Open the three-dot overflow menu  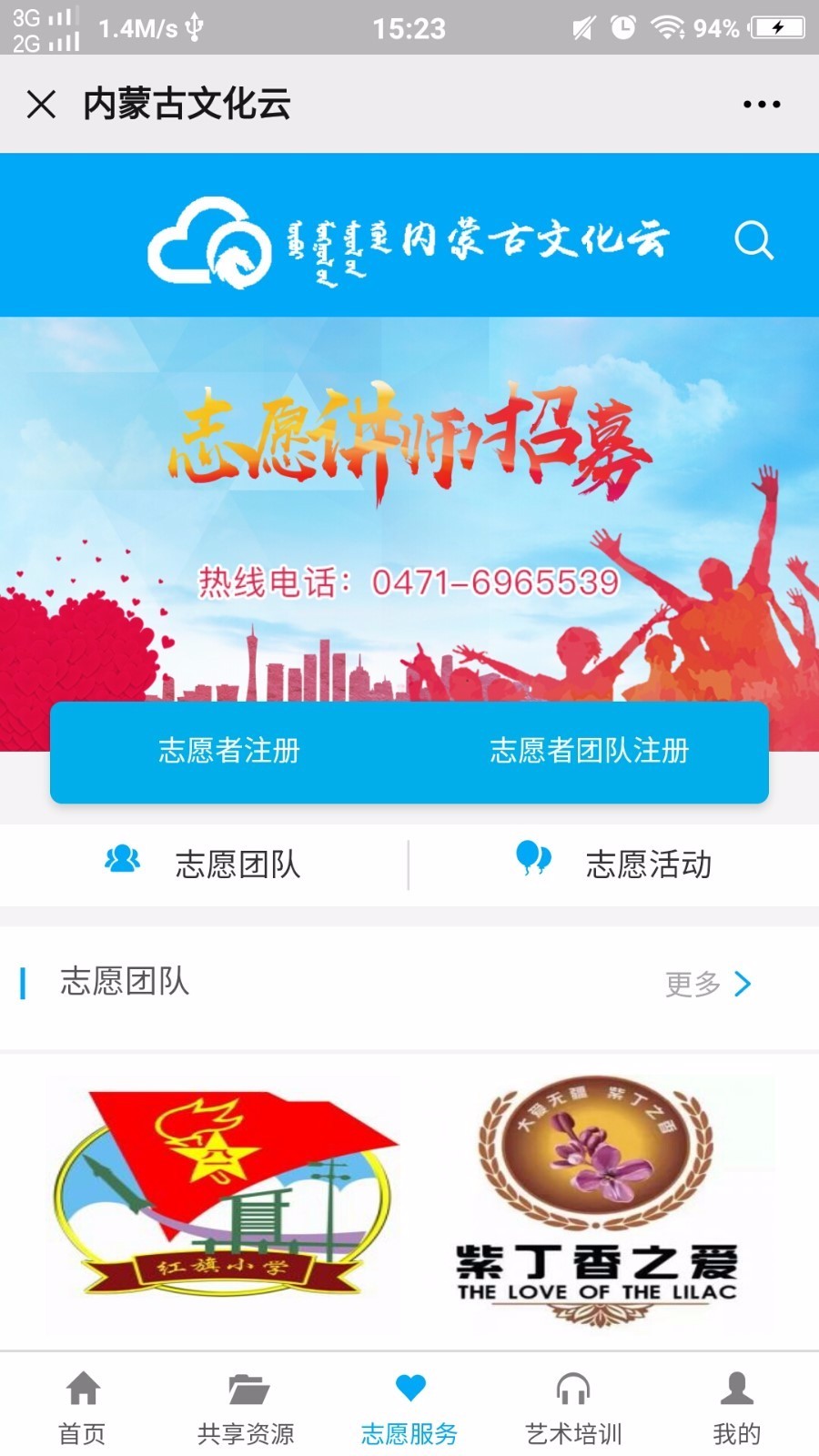click(761, 105)
